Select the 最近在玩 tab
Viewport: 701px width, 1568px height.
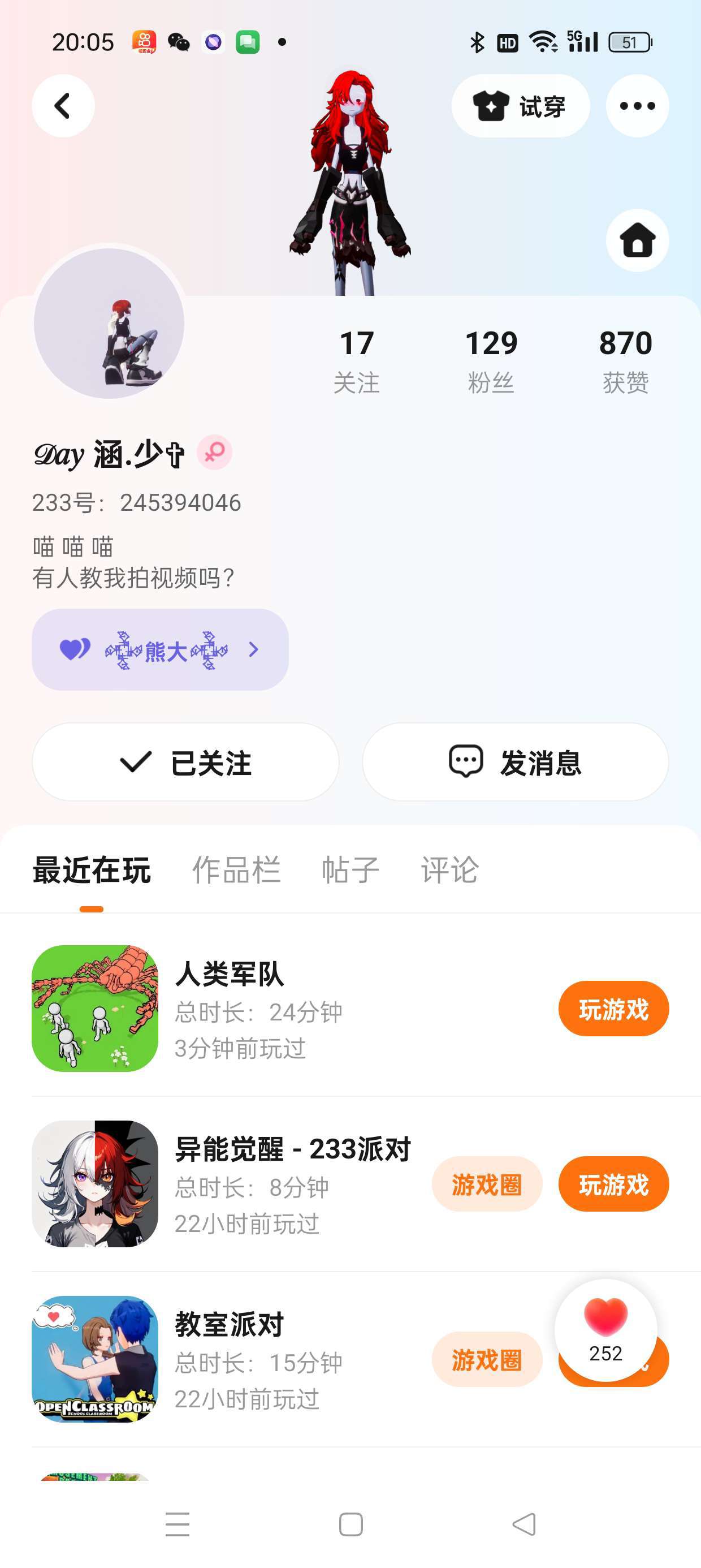[91, 870]
